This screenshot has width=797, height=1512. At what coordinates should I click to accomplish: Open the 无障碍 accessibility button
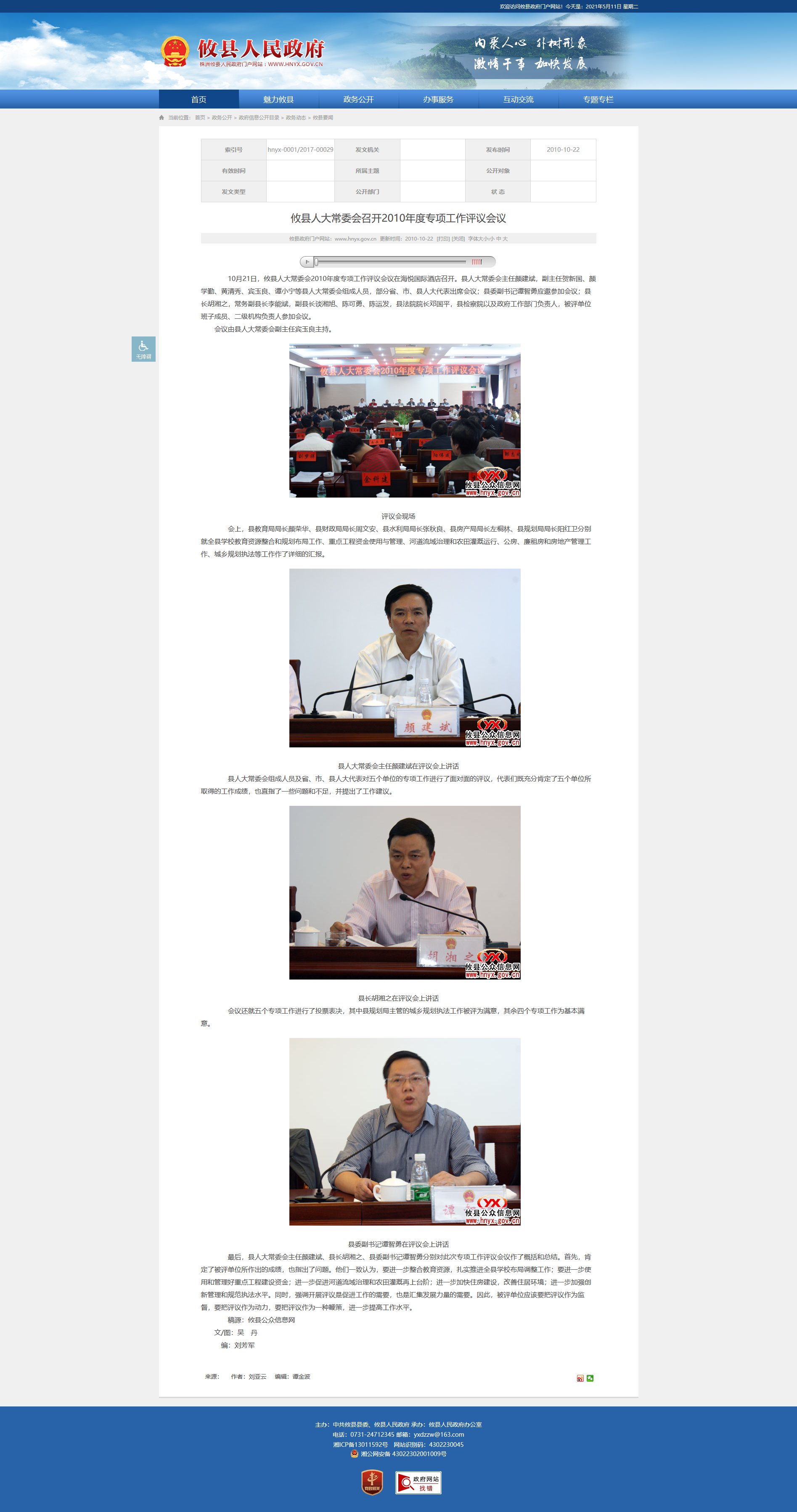tap(143, 349)
